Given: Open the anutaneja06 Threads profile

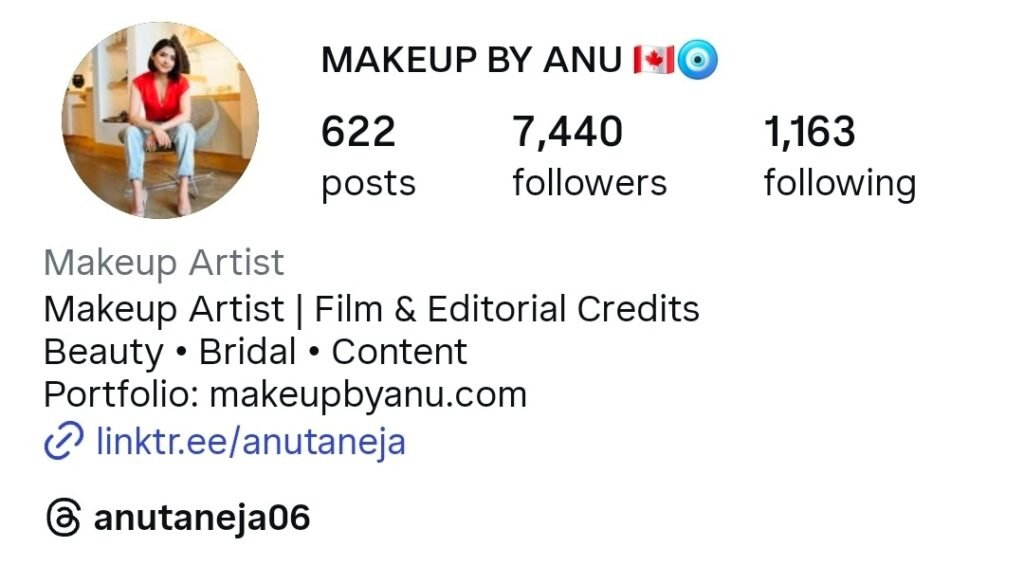Looking at the screenshot, I should pyautogui.click(x=200, y=518).
